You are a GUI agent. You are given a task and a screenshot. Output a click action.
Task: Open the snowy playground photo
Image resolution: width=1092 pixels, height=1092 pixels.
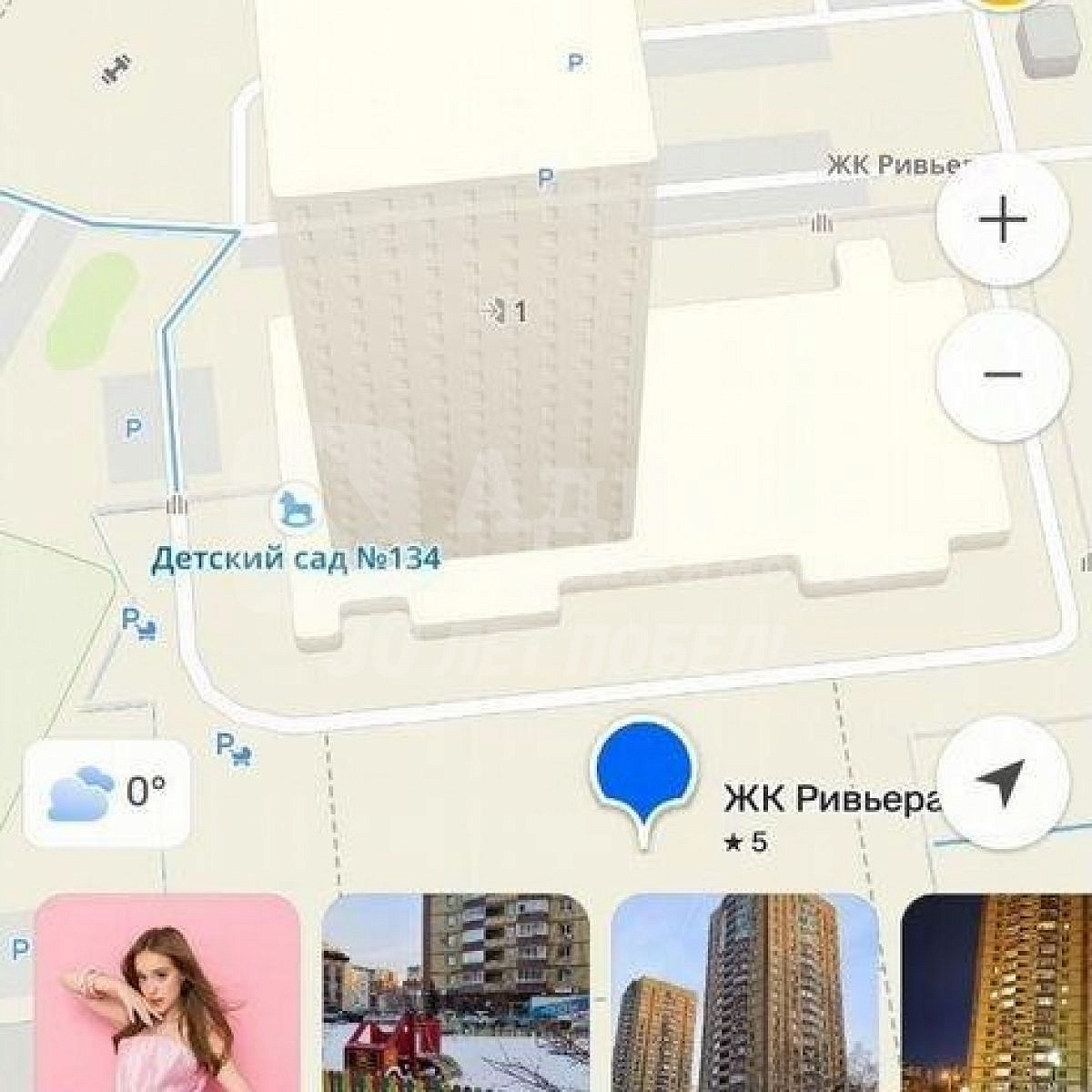click(x=456, y=992)
